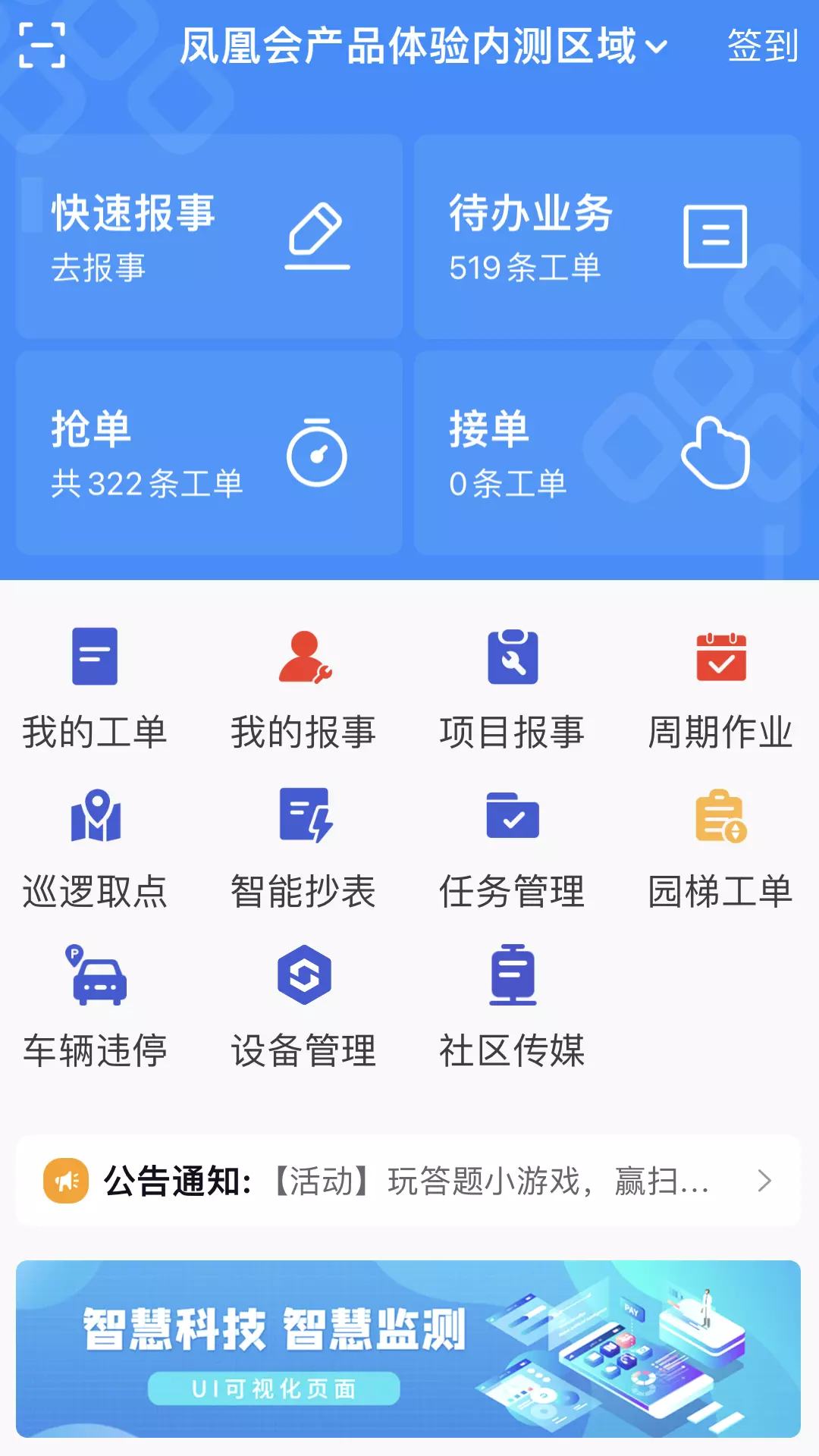Launch 巡逻取点

pyautogui.click(x=95, y=849)
